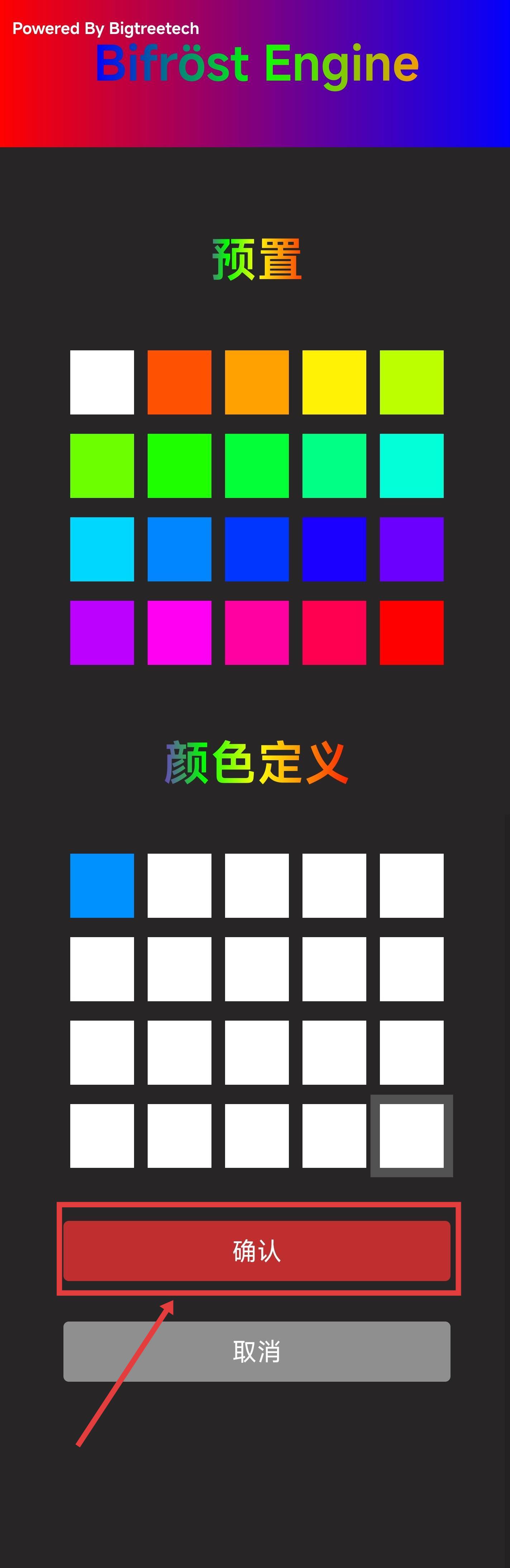Tap the 取消 cancel button
This screenshot has width=510, height=1568.
(x=257, y=1351)
